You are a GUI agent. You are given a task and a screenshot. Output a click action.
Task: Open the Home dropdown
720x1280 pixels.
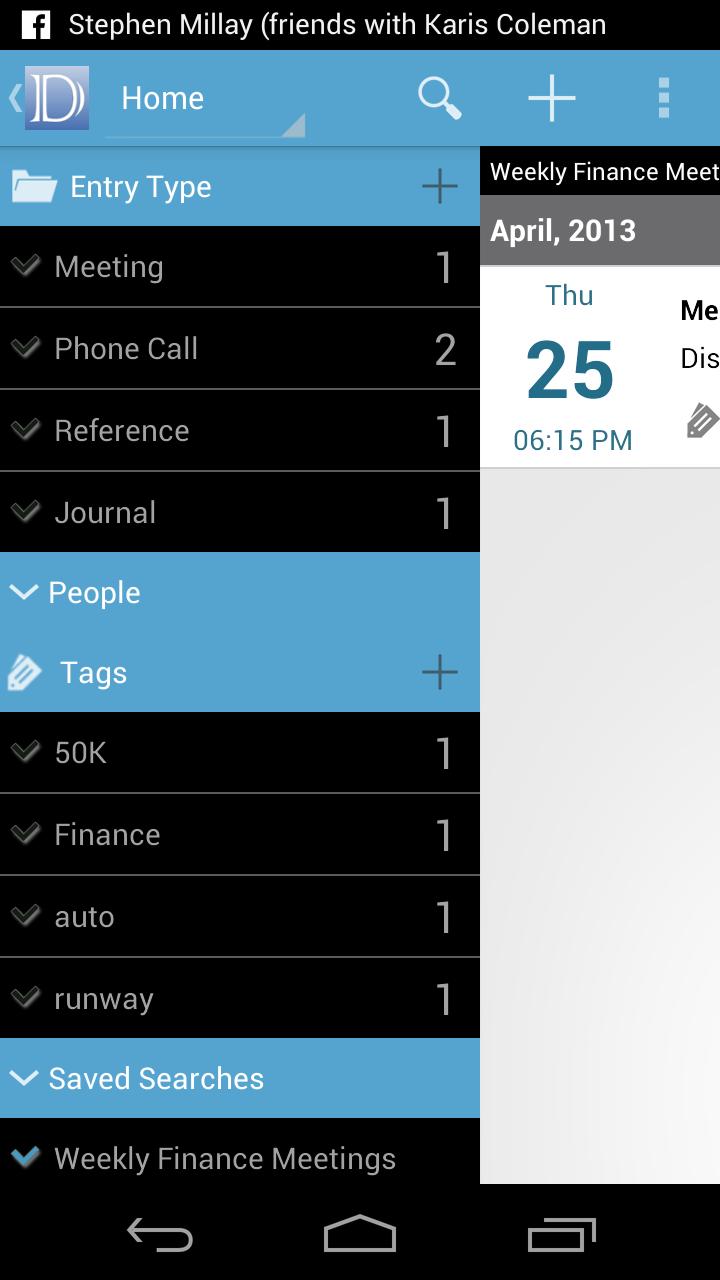(205, 98)
